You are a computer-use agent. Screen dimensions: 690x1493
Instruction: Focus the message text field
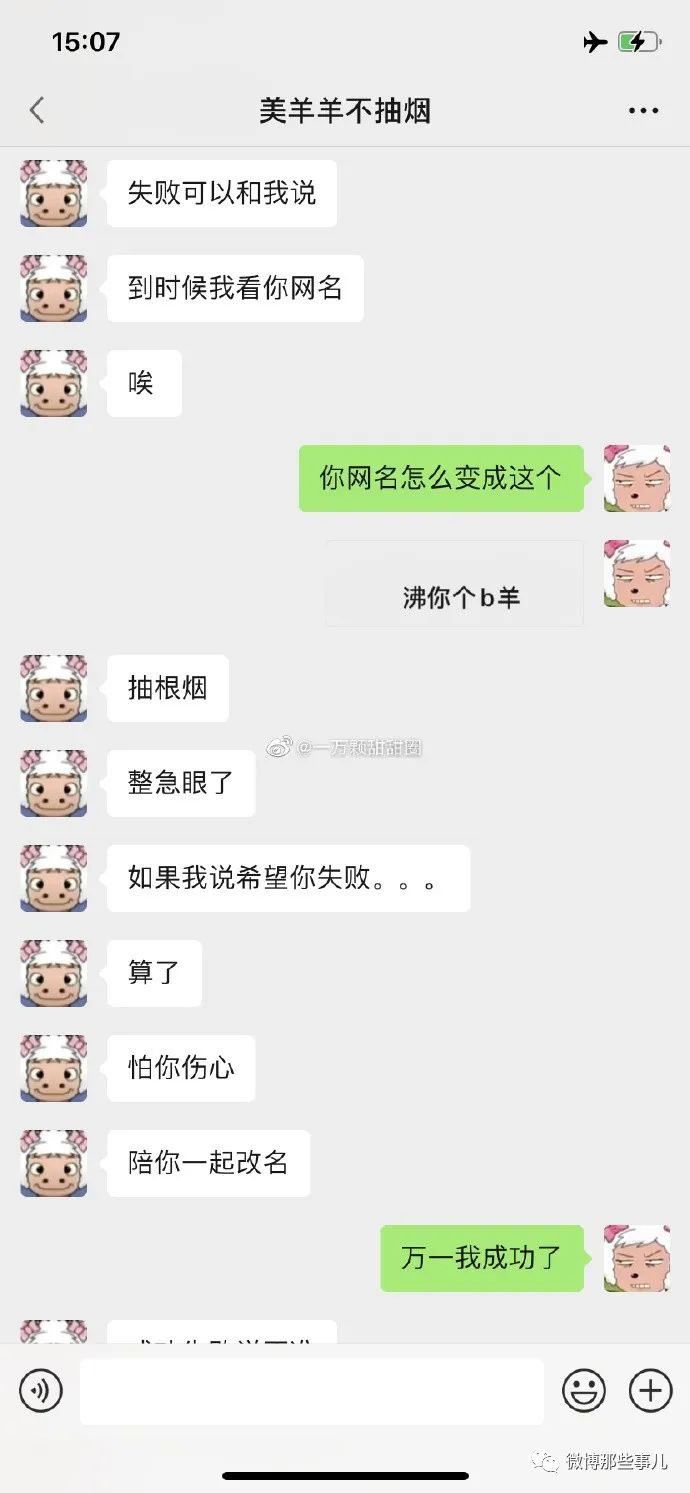pyautogui.click(x=311, y=1391)
